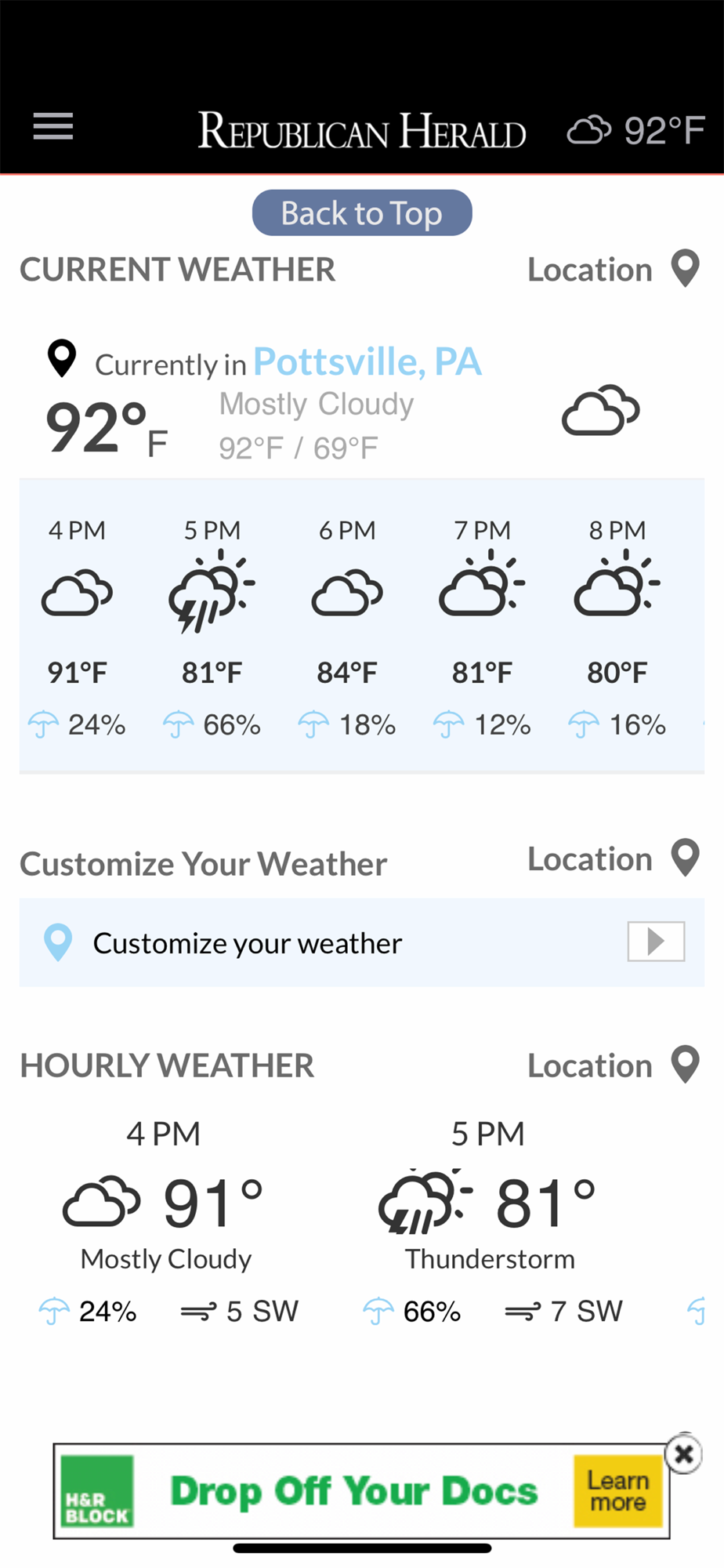The image size is (724, 1568).
Task: Open the hamburger menu
Action: [53, 126]
